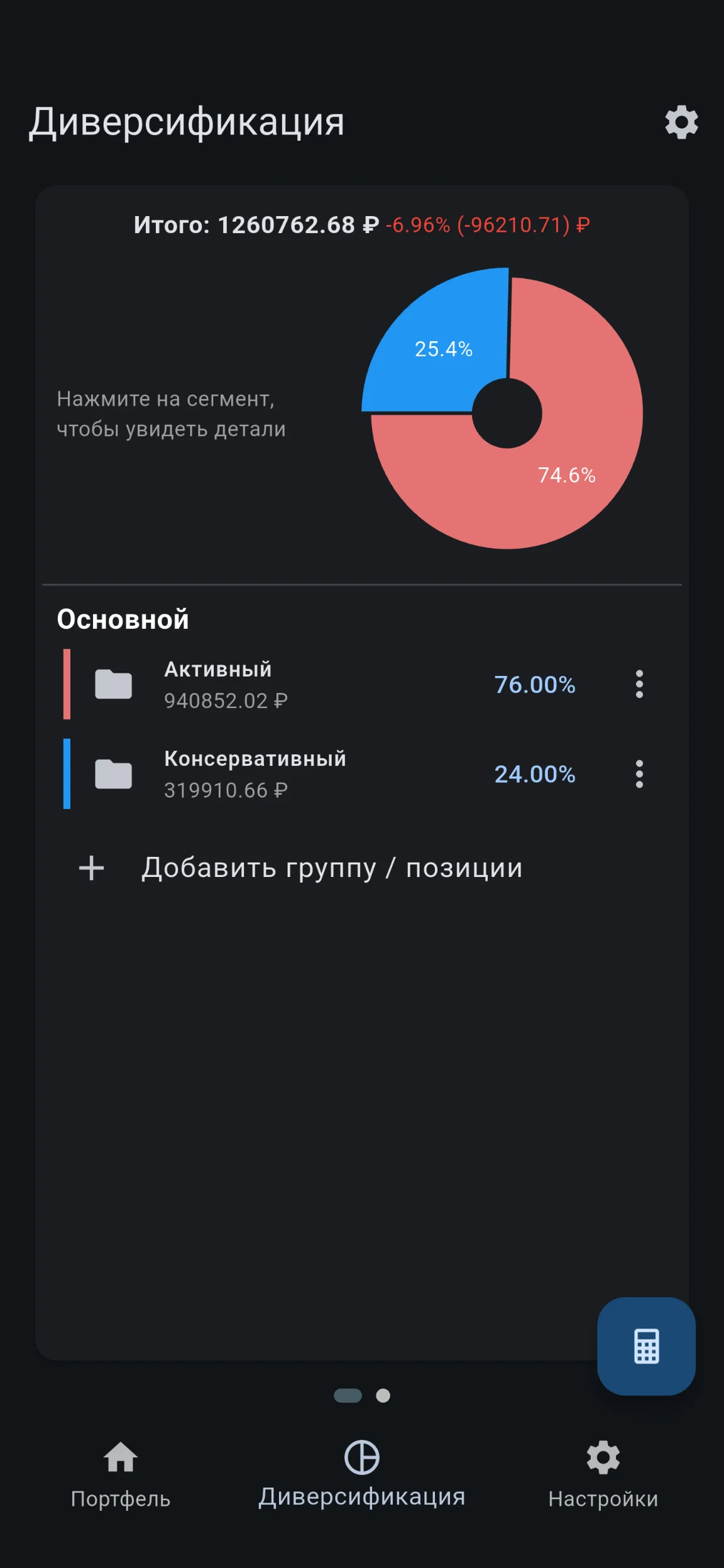This screenshot has height=1568, width=724.
Task: Tap the blue 25.4% pie chart segment
Action: (x=443, y=349)
